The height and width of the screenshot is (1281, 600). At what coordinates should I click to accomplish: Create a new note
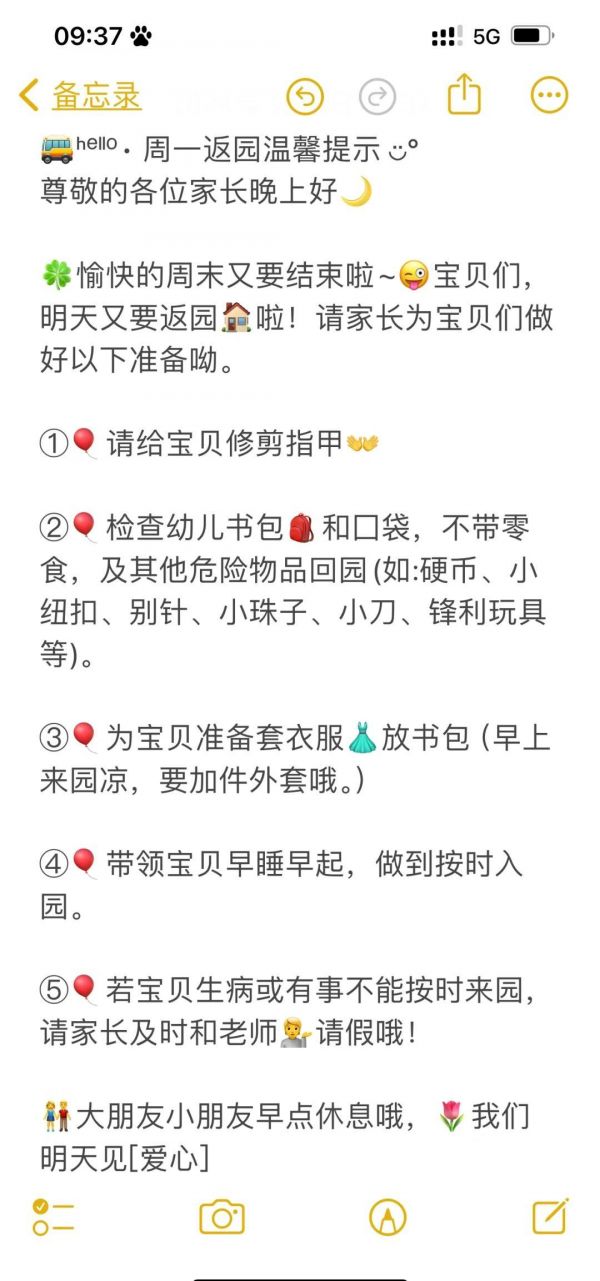click(x=550, y=1216)
